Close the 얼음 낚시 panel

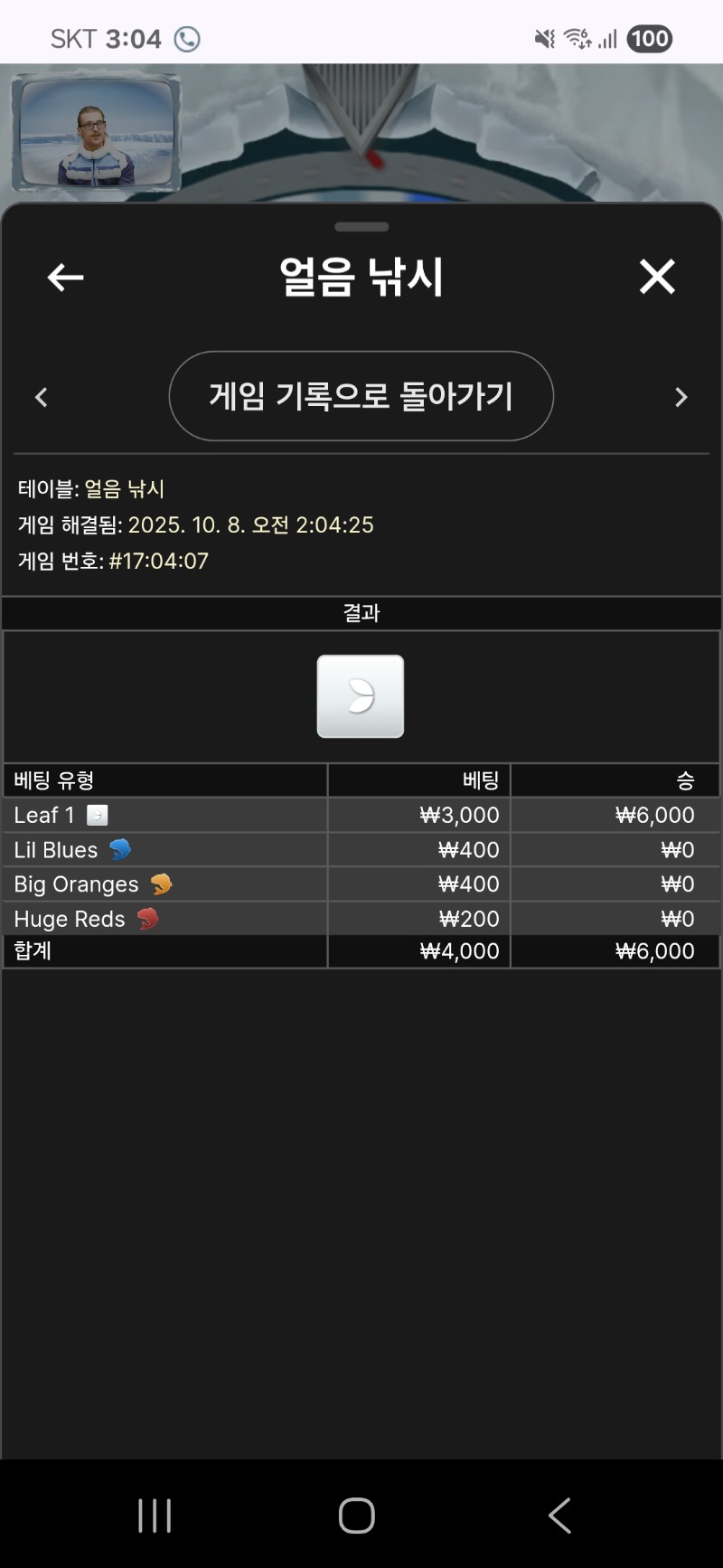click(657, 277)
